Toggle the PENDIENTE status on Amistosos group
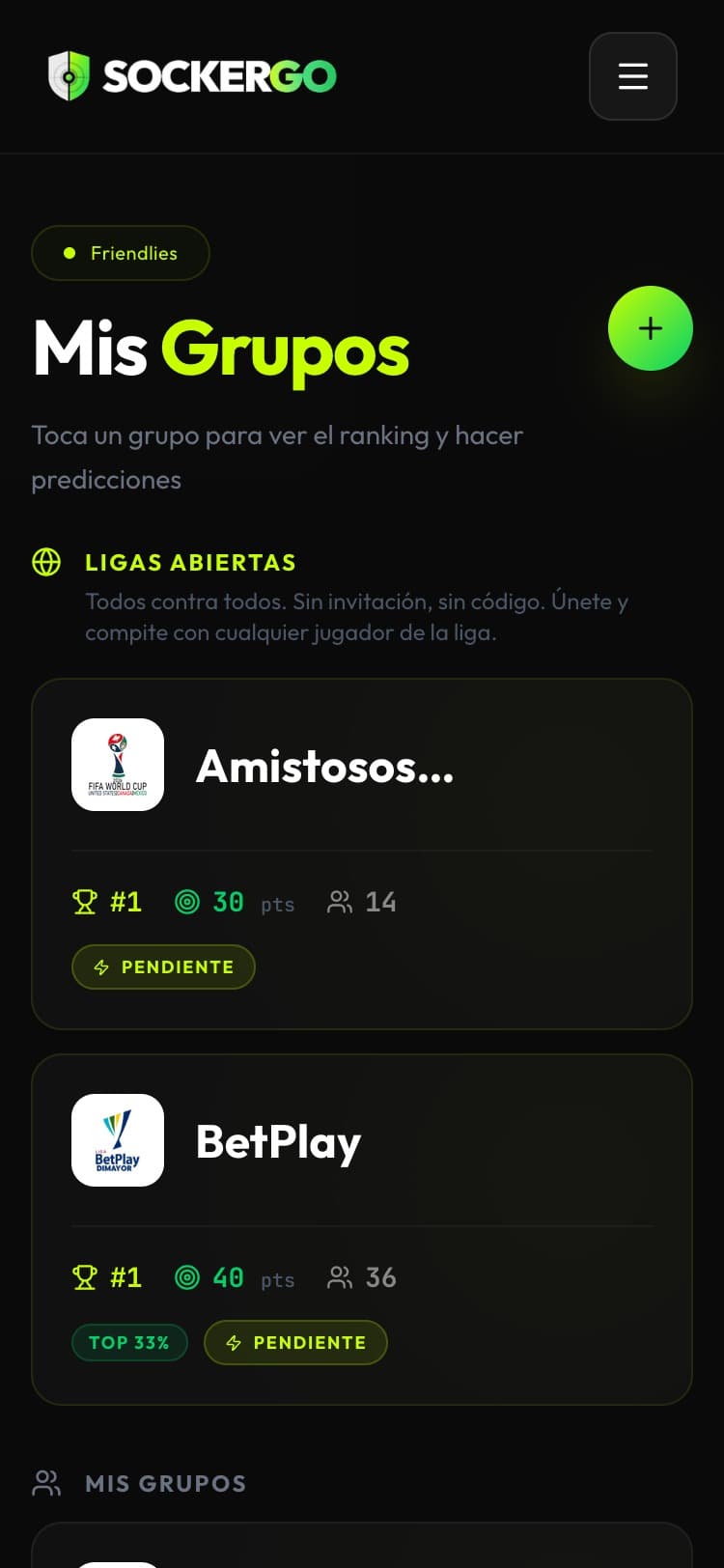This screenshot has width=724, height=1568. click(163, 966)
